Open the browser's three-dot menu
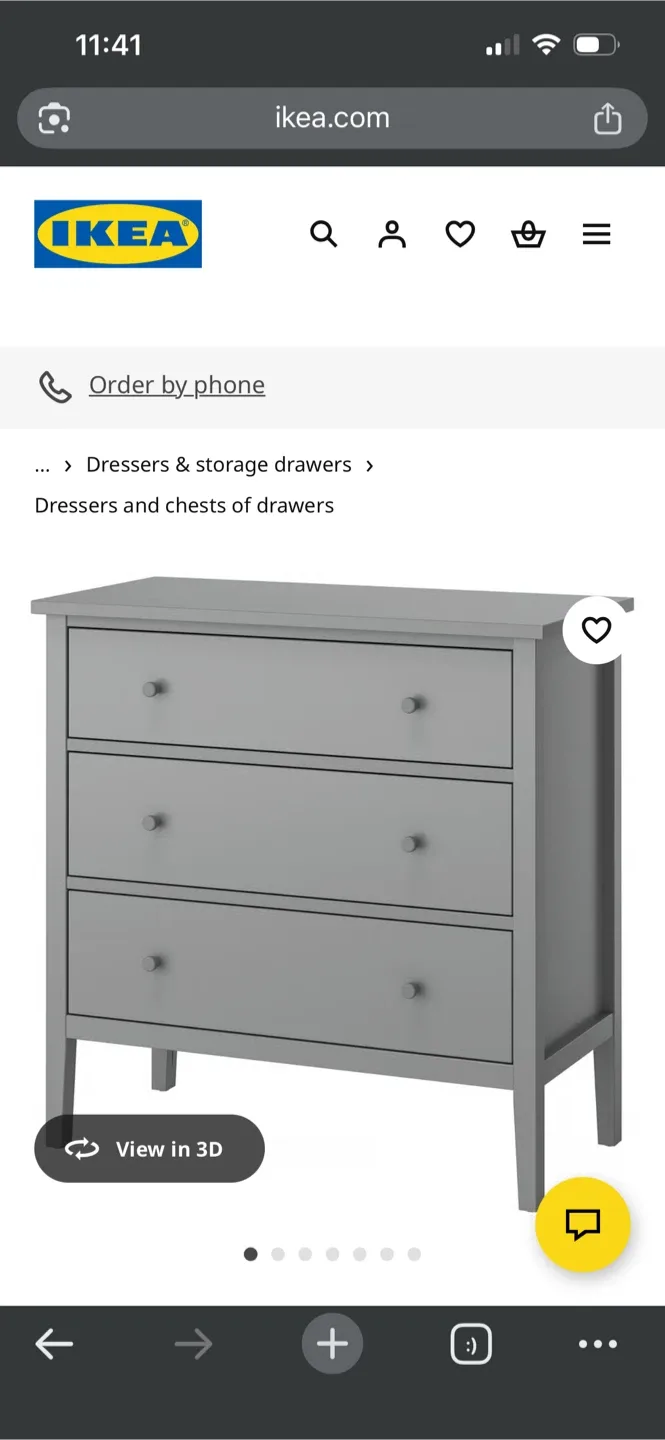The image size is (665, 1440). tap(598, 1344)
